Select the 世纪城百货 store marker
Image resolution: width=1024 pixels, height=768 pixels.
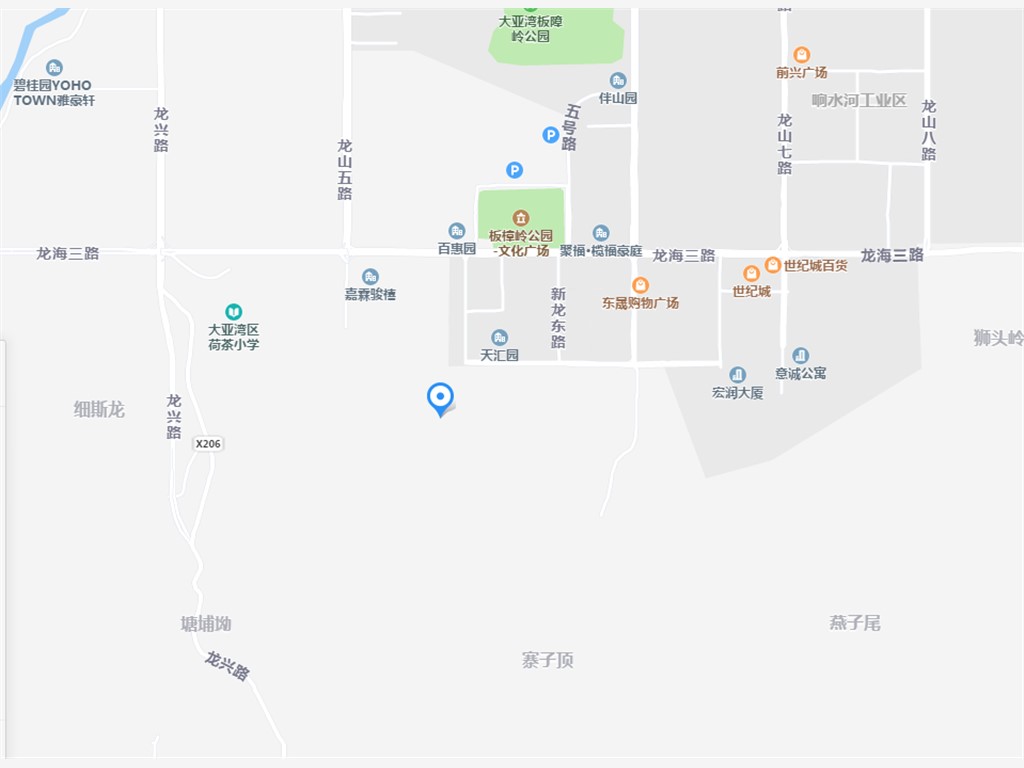click(773, 265)
